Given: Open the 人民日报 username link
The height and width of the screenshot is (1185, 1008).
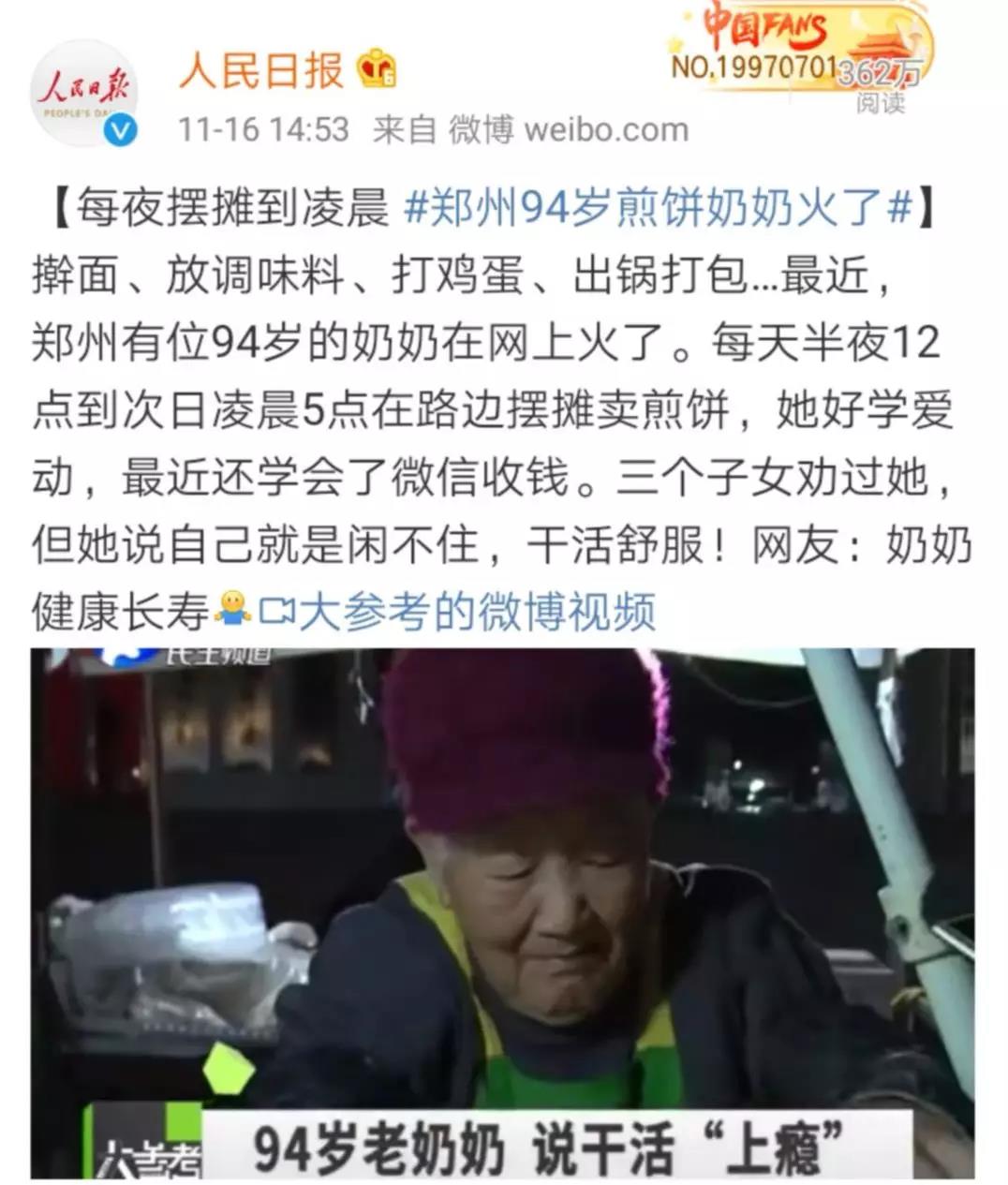Looking at the screenshot, I should [x=261, y=71].
